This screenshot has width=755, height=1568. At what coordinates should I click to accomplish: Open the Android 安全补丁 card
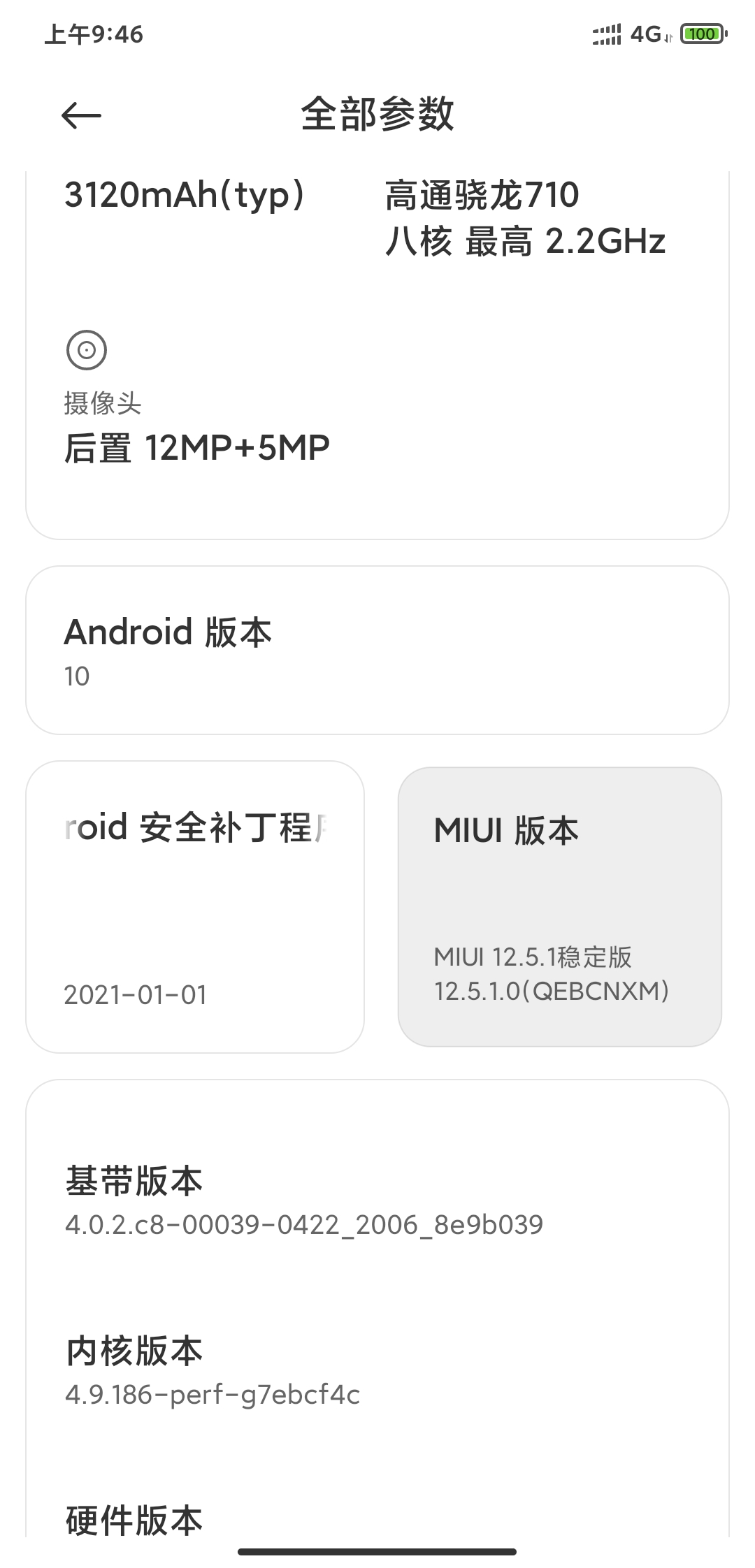coord(195,907)
